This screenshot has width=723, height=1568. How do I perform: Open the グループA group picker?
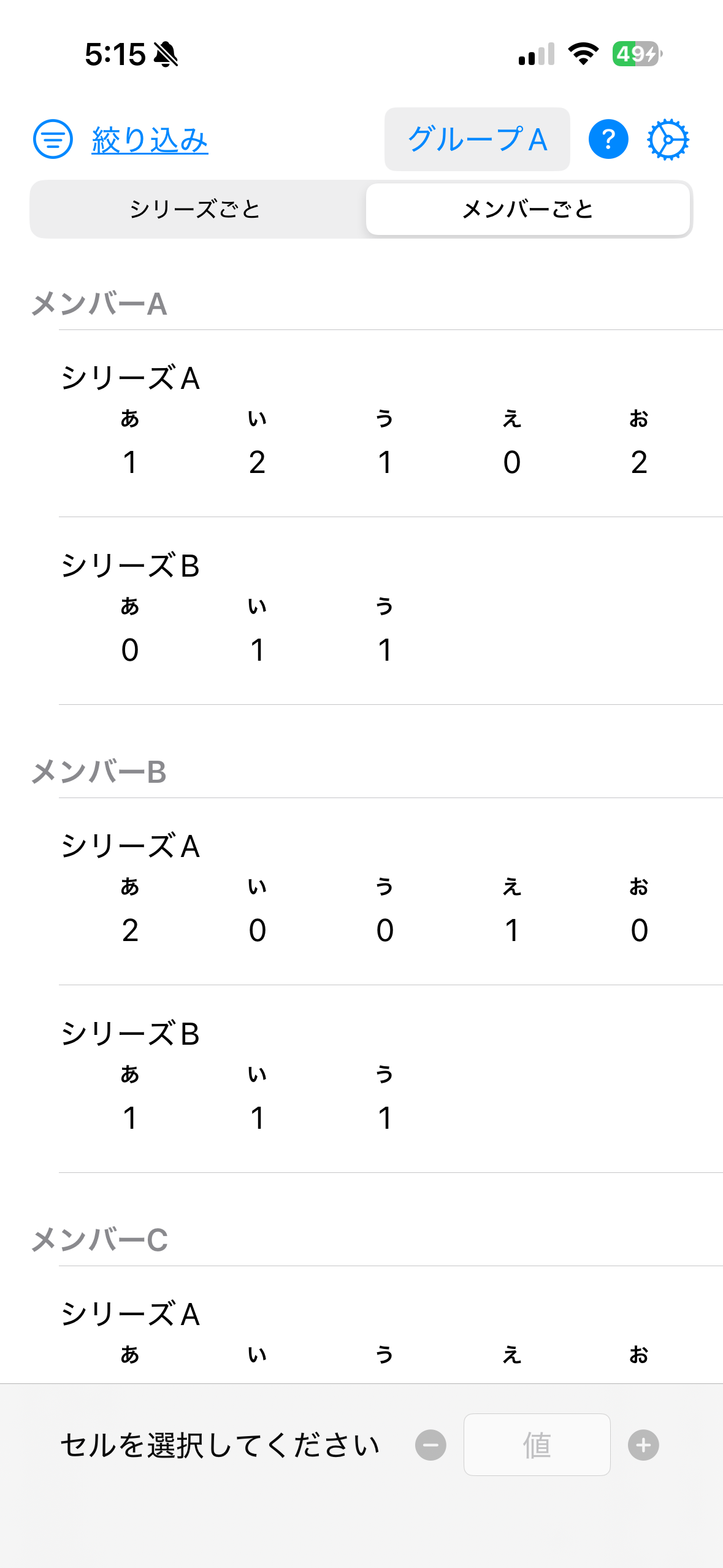click(x=477, y=139)
